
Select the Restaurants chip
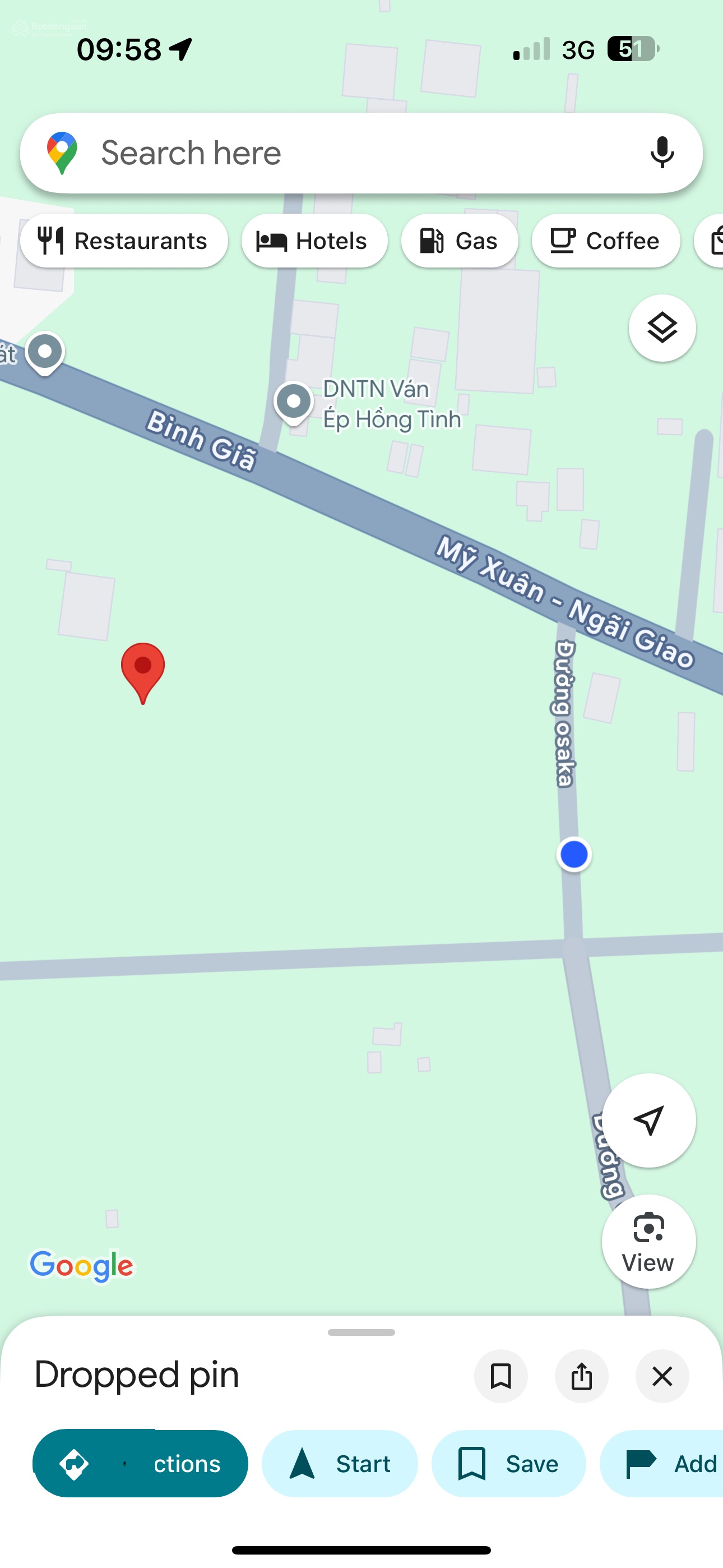tap(124, 241)
